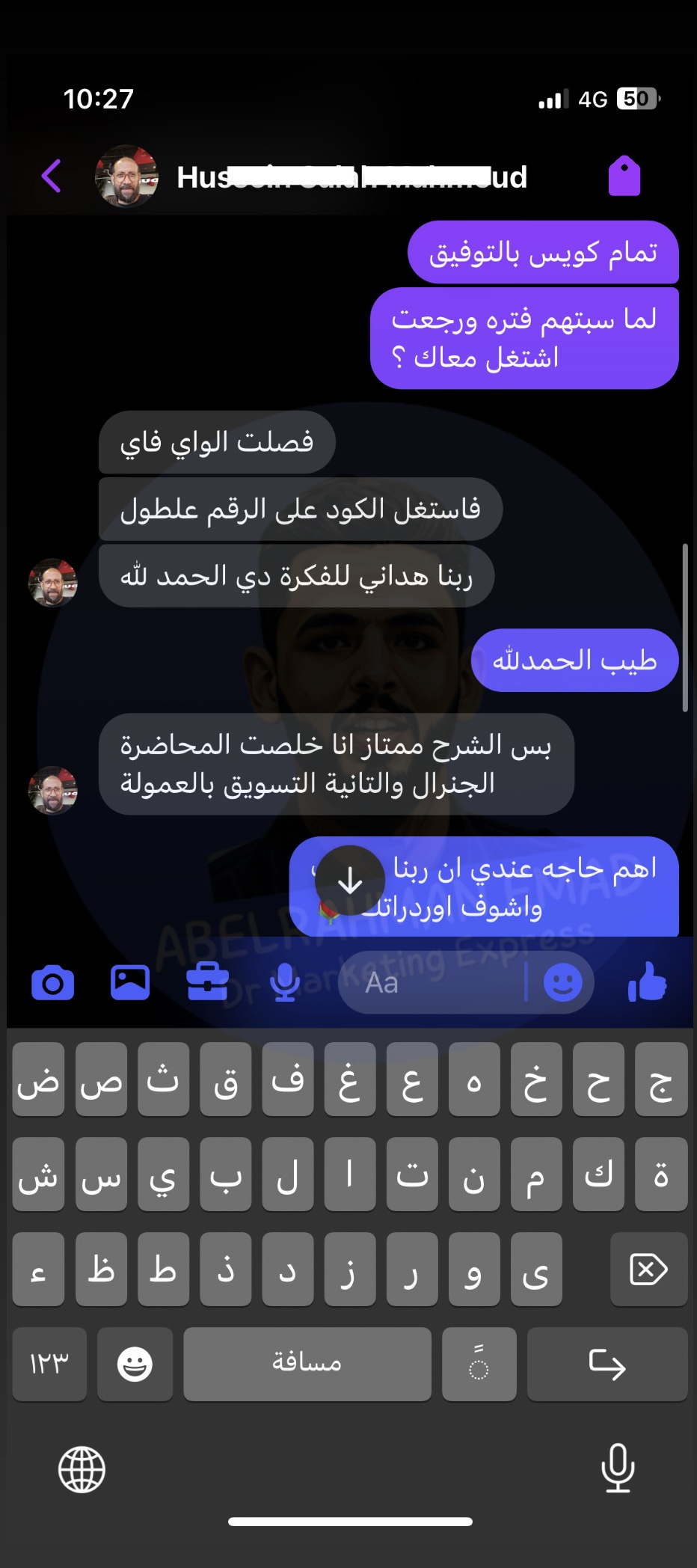Open the briefcase business tools icon
697x1568 pixels.
coord(207,983)
